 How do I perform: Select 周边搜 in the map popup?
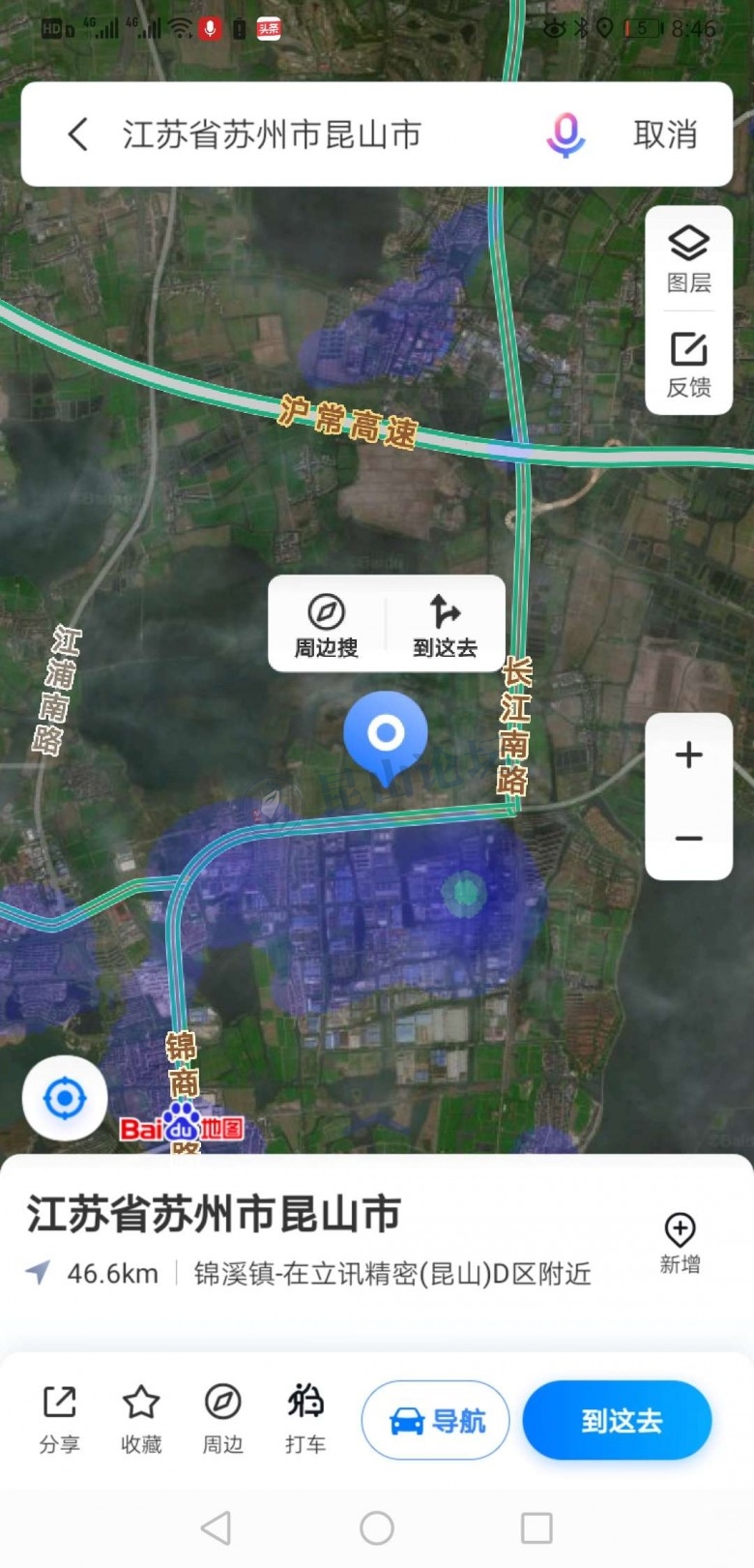tap(327, 625)
